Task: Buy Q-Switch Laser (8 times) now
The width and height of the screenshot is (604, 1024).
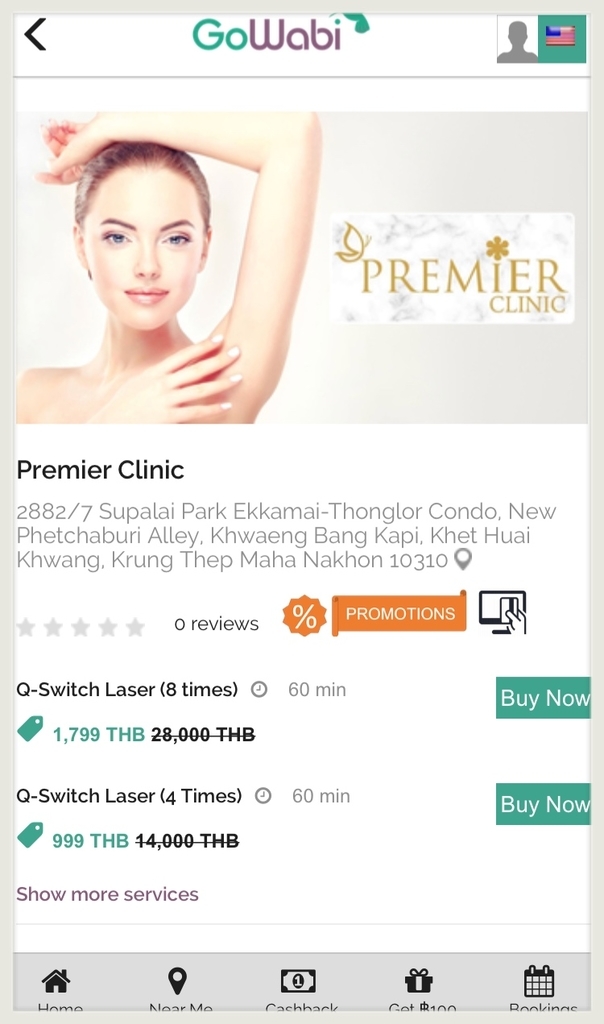Action: tap(543, 698)
